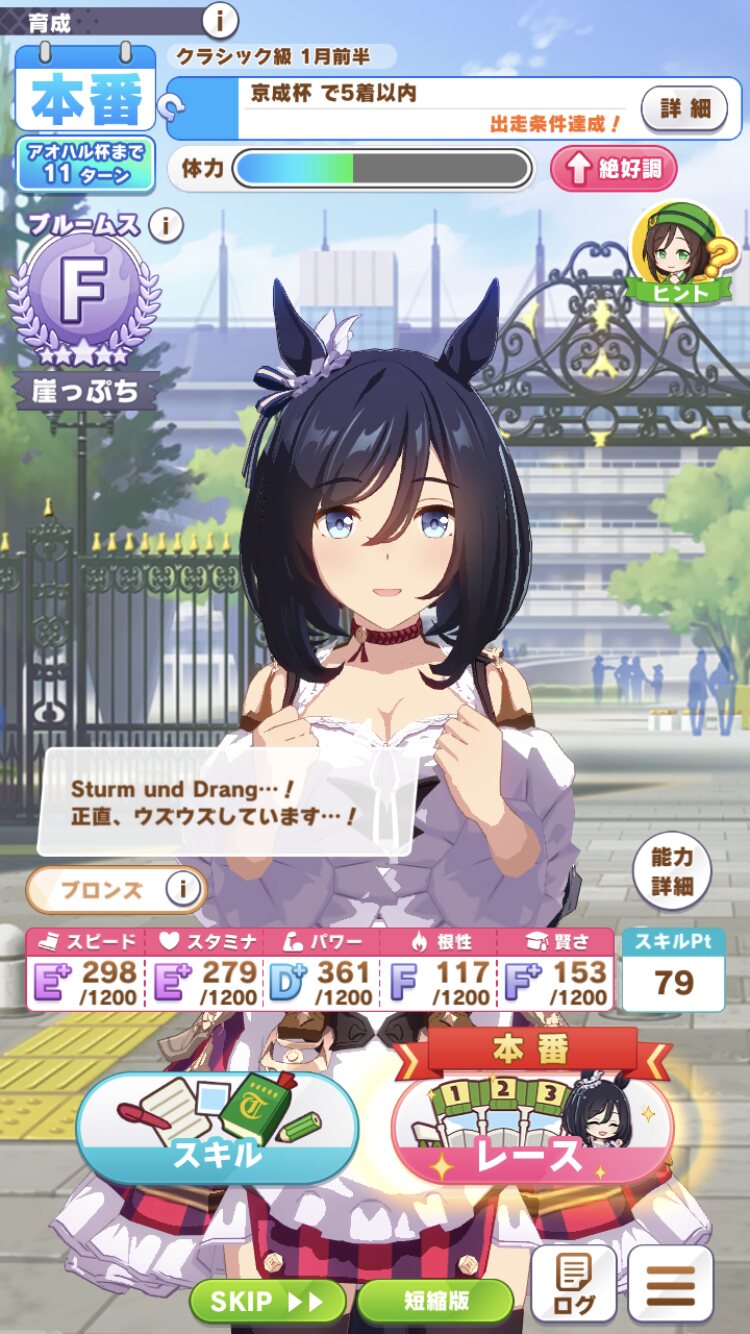Tap the 絶好調 mood indicator
Image resolution: width=750 pixels, height=1334 pixels.
613,169
